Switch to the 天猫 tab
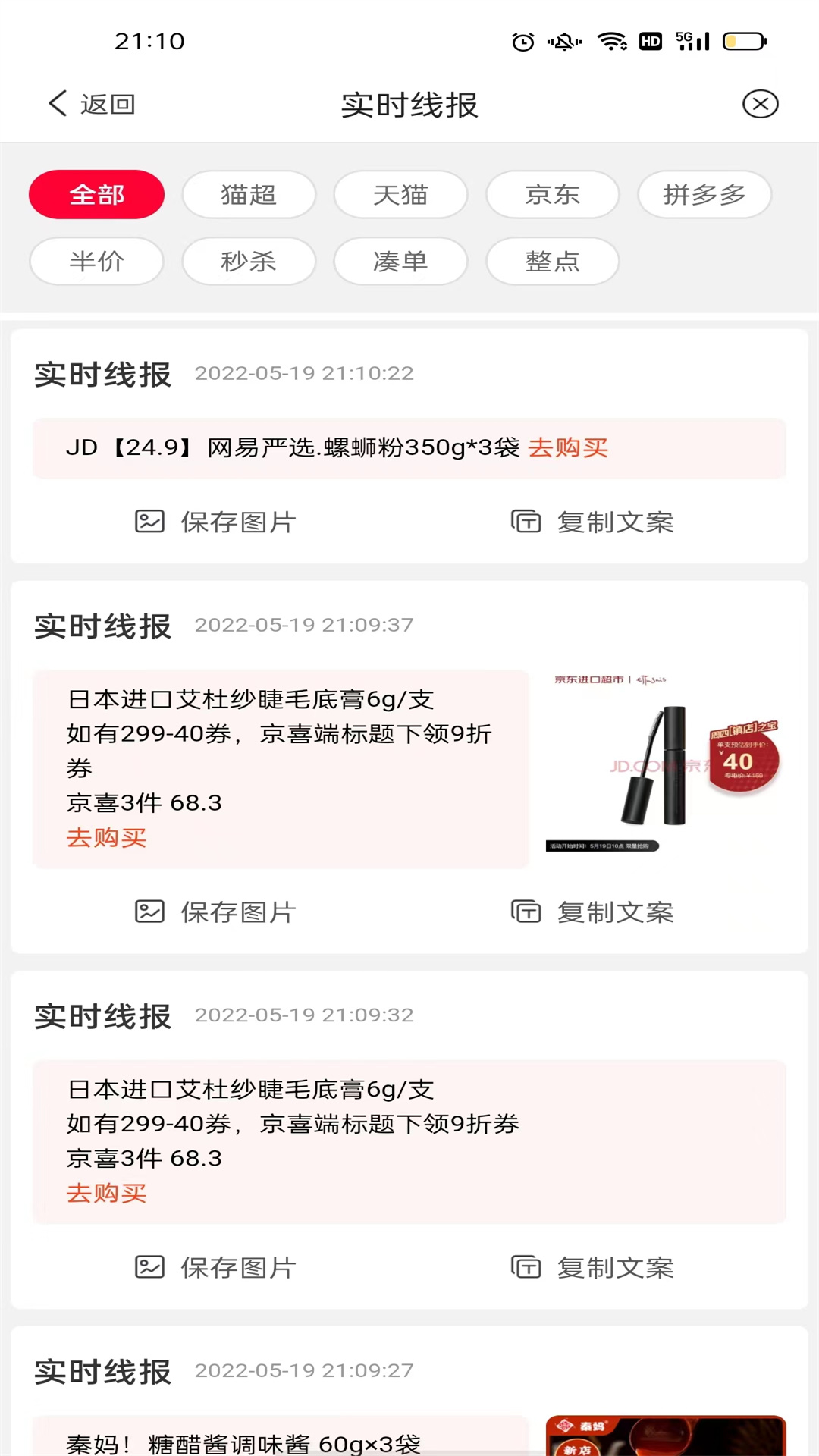This screenshot has width=819, height=1456. [400, 194]
